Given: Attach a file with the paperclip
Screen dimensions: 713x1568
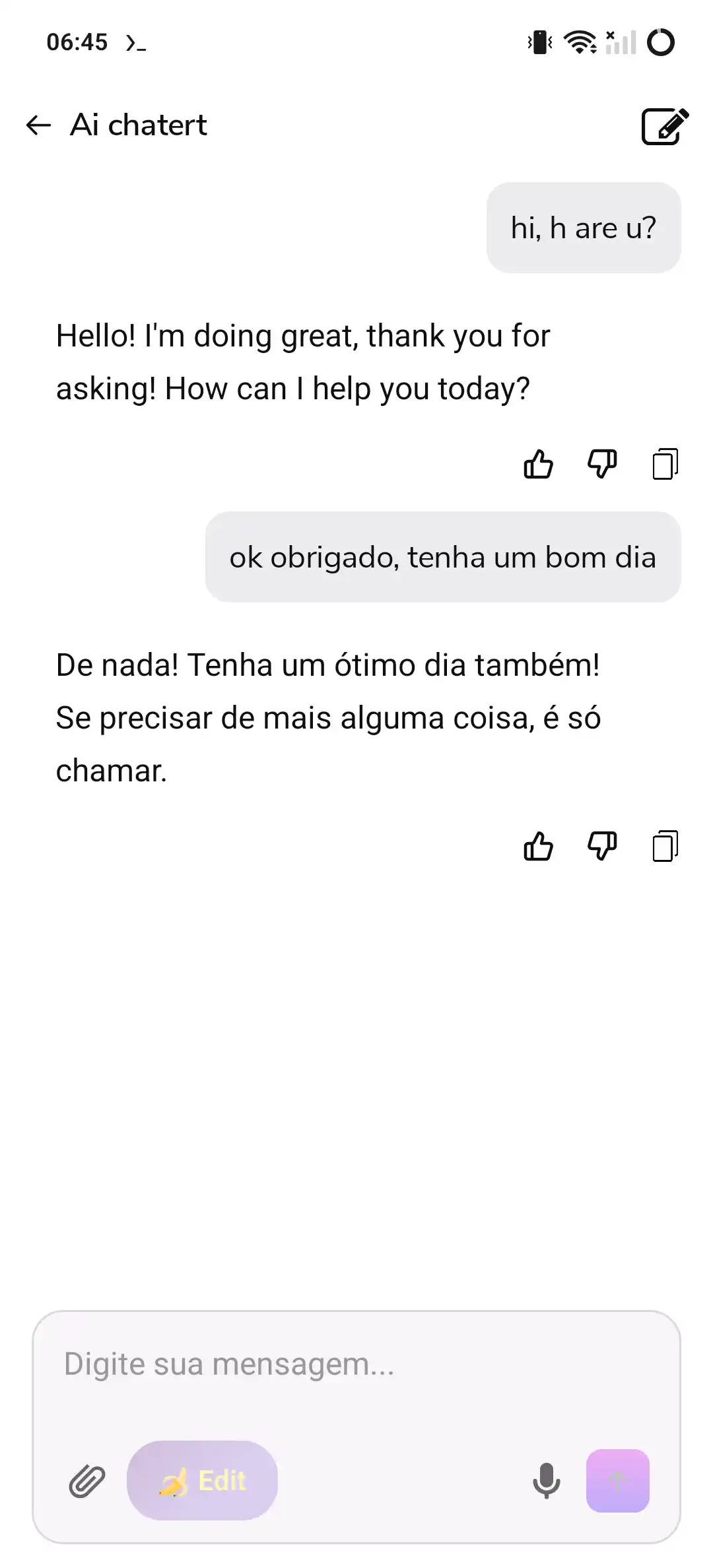Looking at the screenshot, I should 87,1481.
